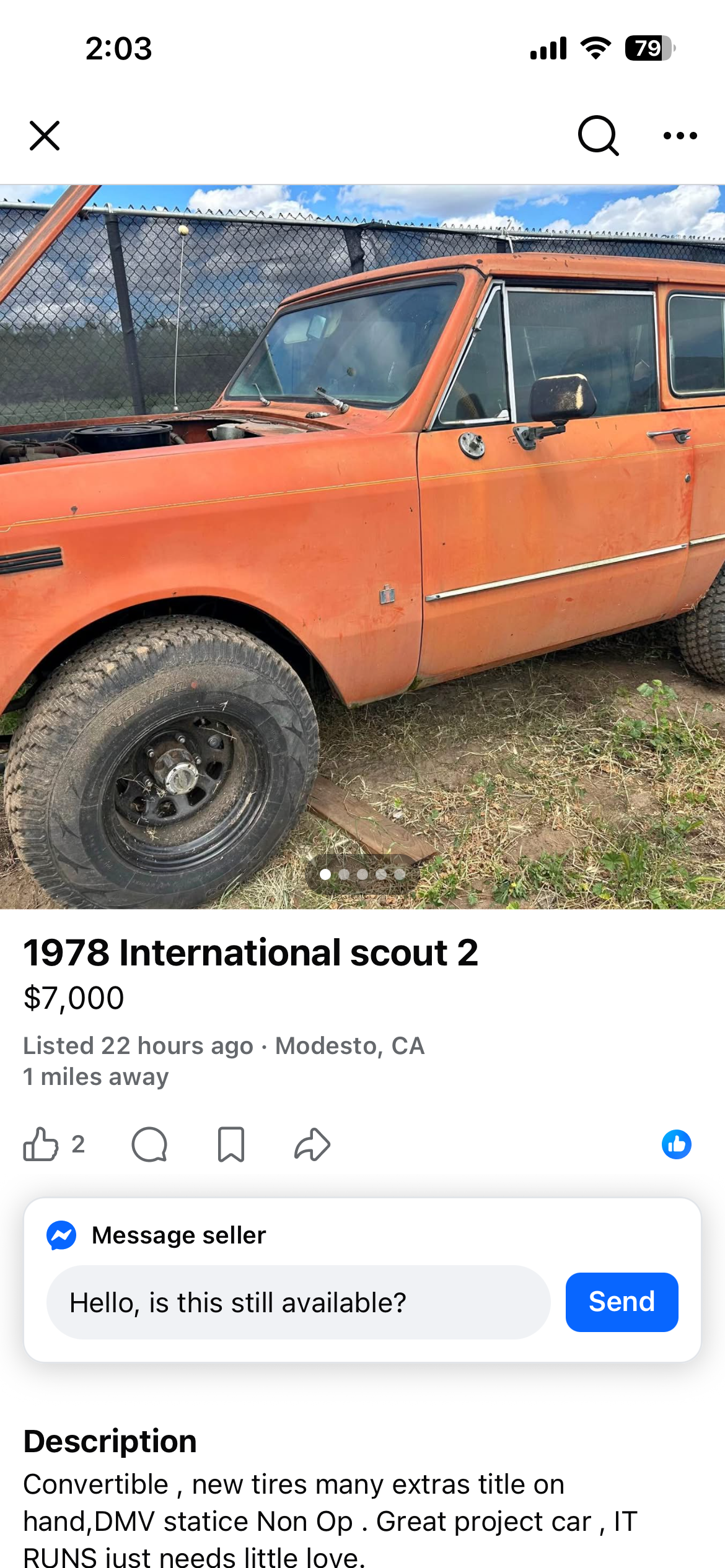View reactions via blue like badge

pos(676,1144)
